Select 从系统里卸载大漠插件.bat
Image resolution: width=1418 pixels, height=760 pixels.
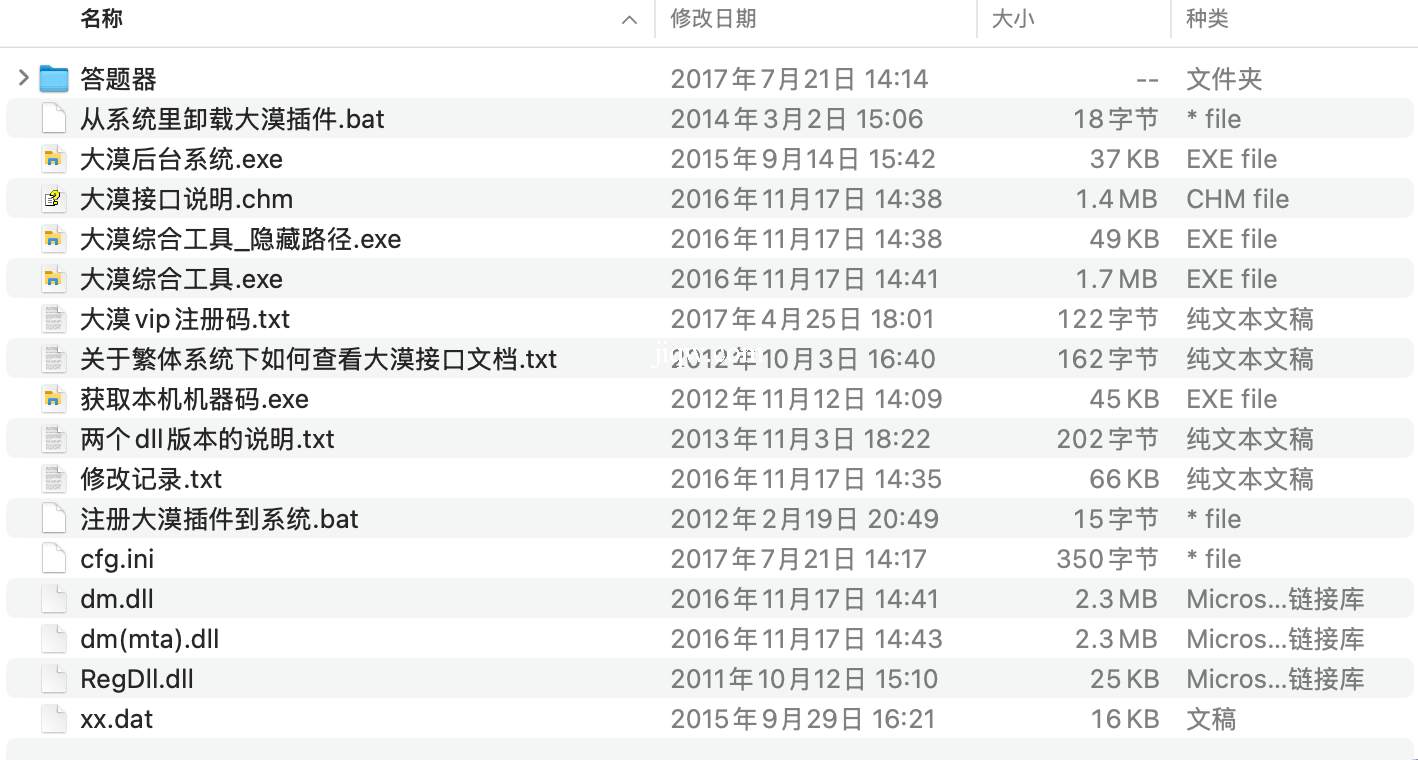232,119
